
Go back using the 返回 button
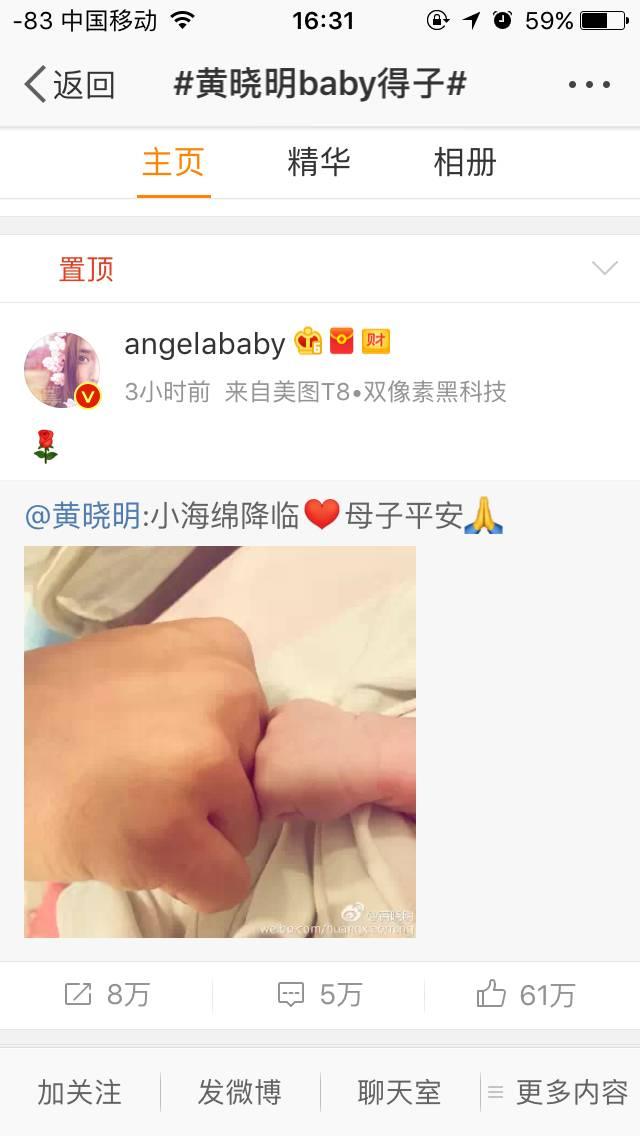(x=68, y=85)
